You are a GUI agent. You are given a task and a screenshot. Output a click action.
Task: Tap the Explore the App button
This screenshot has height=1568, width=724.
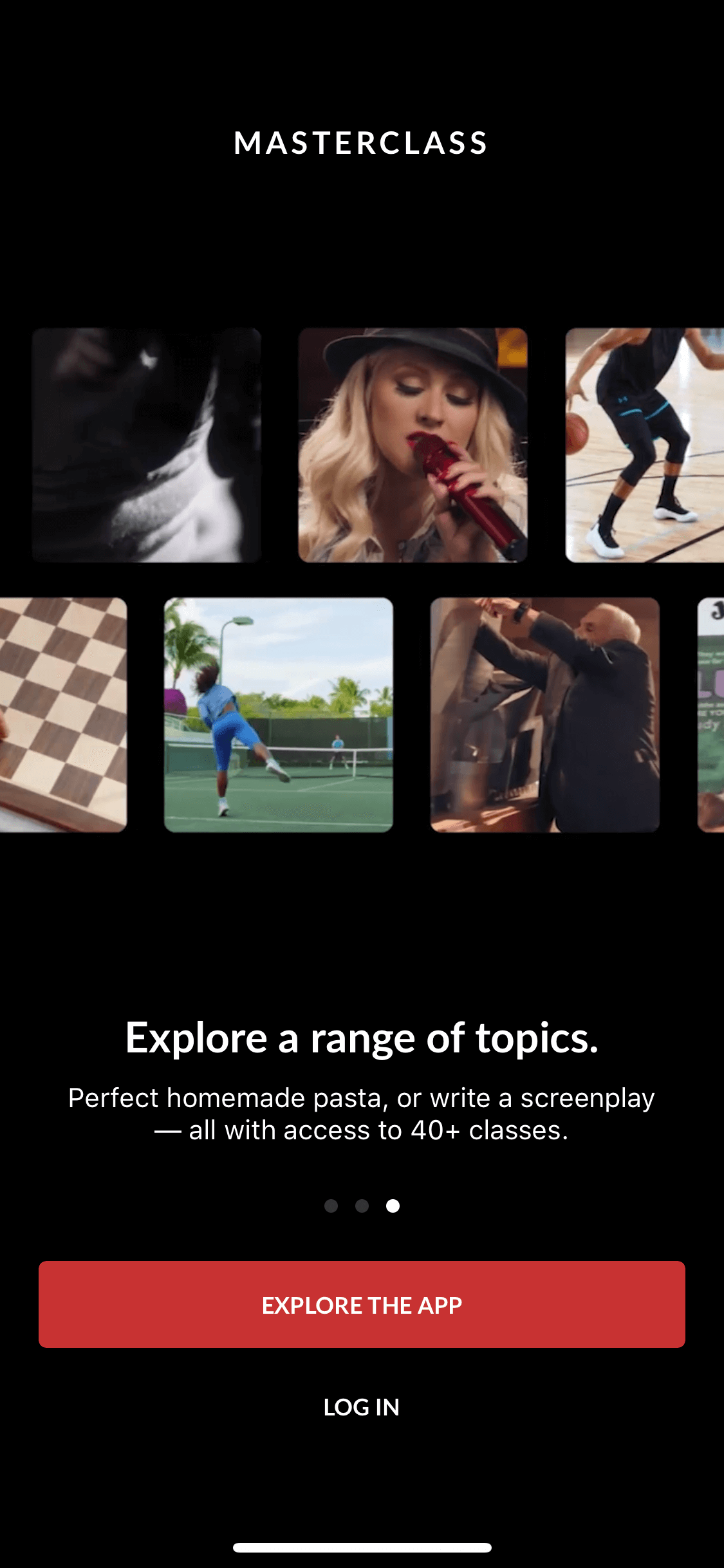click(362, 1304)
